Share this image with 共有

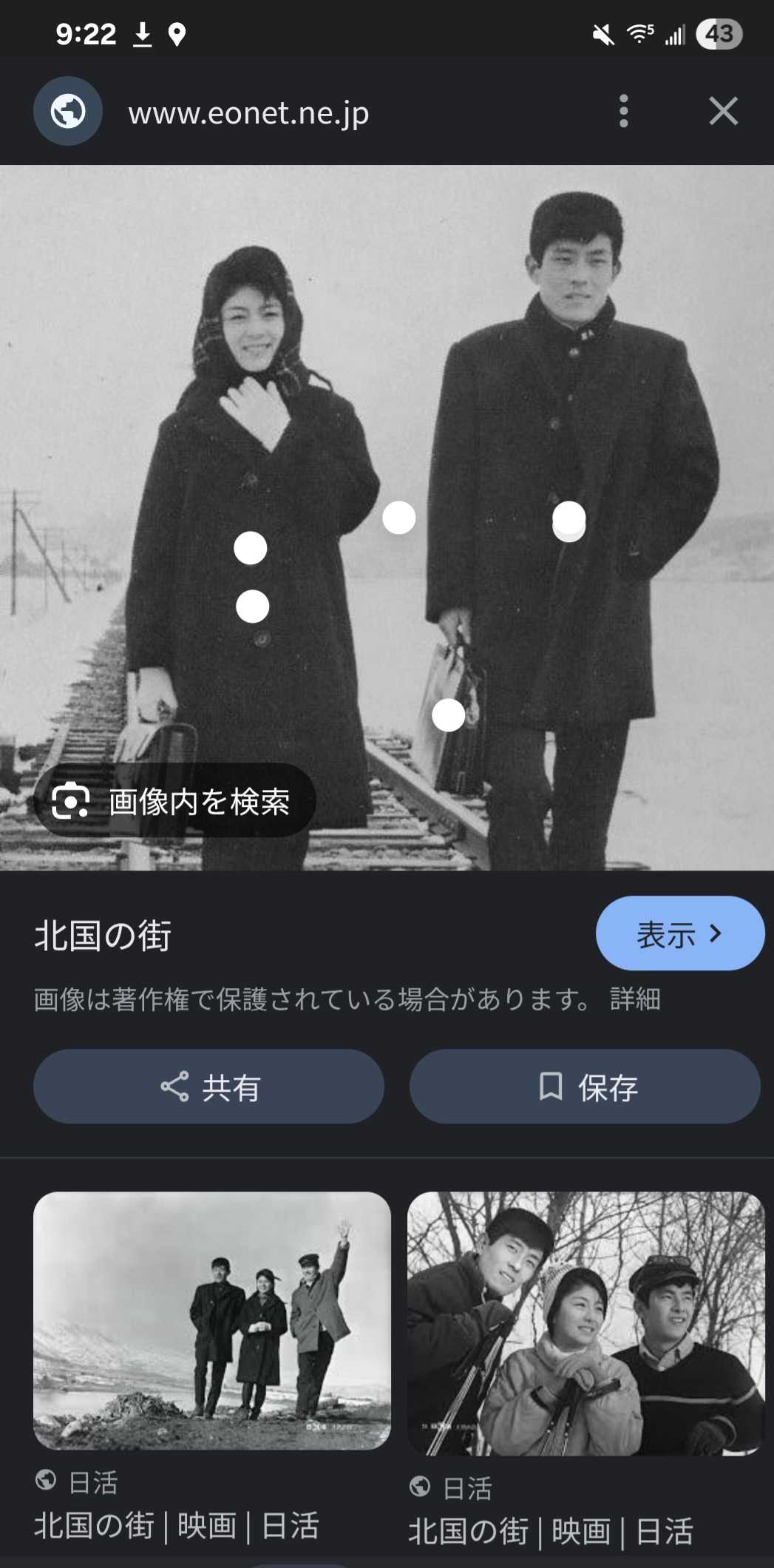(208, 1087)
